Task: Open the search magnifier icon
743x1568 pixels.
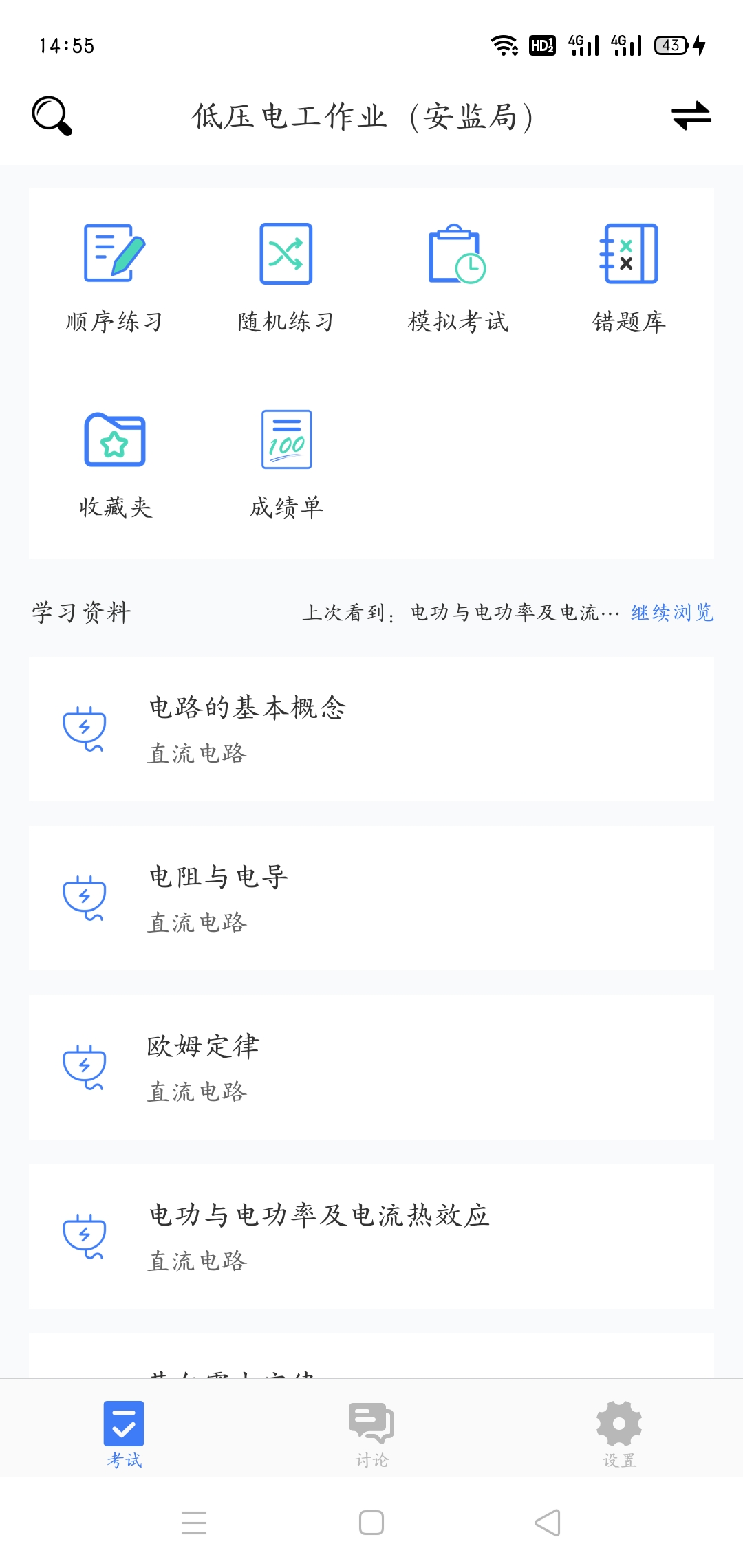Action: click(x=52, y=116)
